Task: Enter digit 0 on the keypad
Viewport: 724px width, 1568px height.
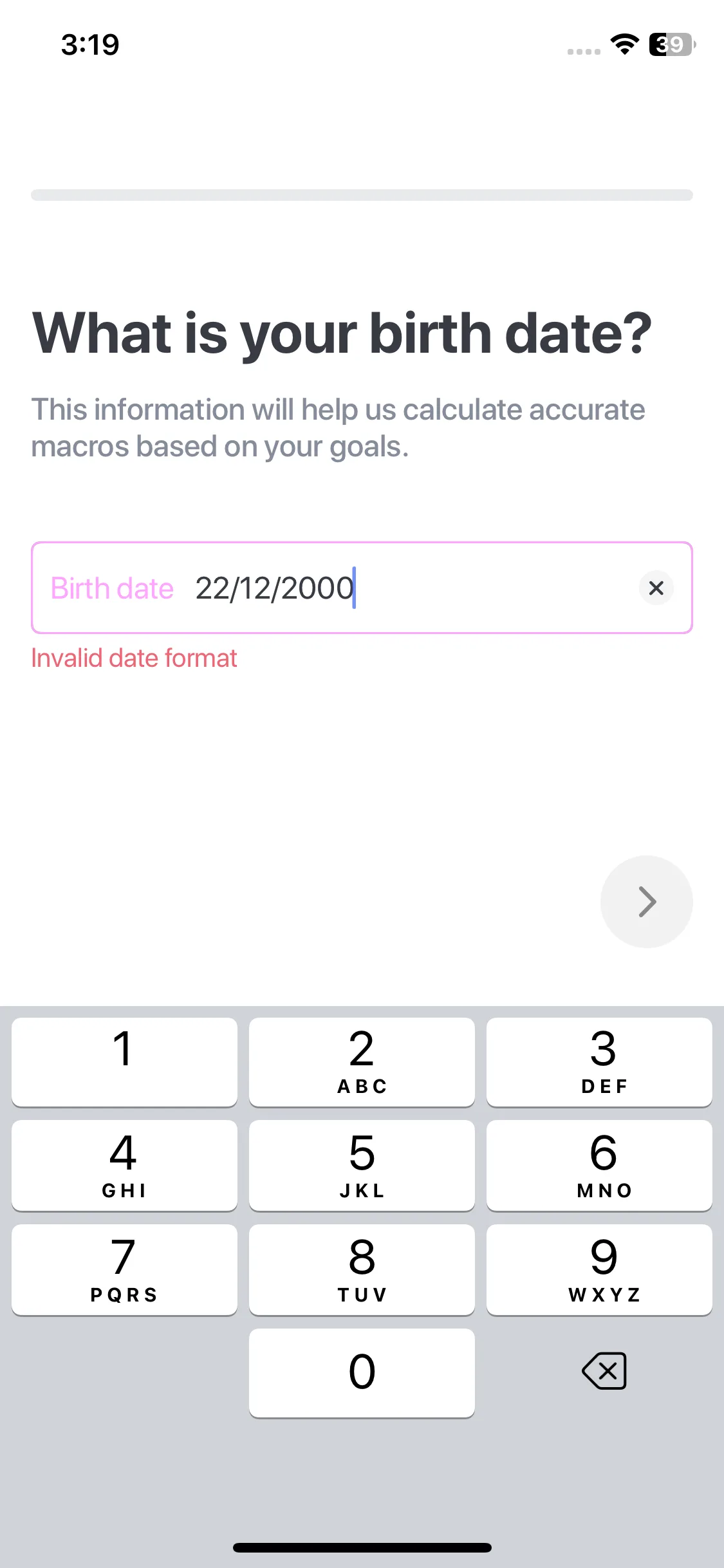Action: (x=362, y=1372)
